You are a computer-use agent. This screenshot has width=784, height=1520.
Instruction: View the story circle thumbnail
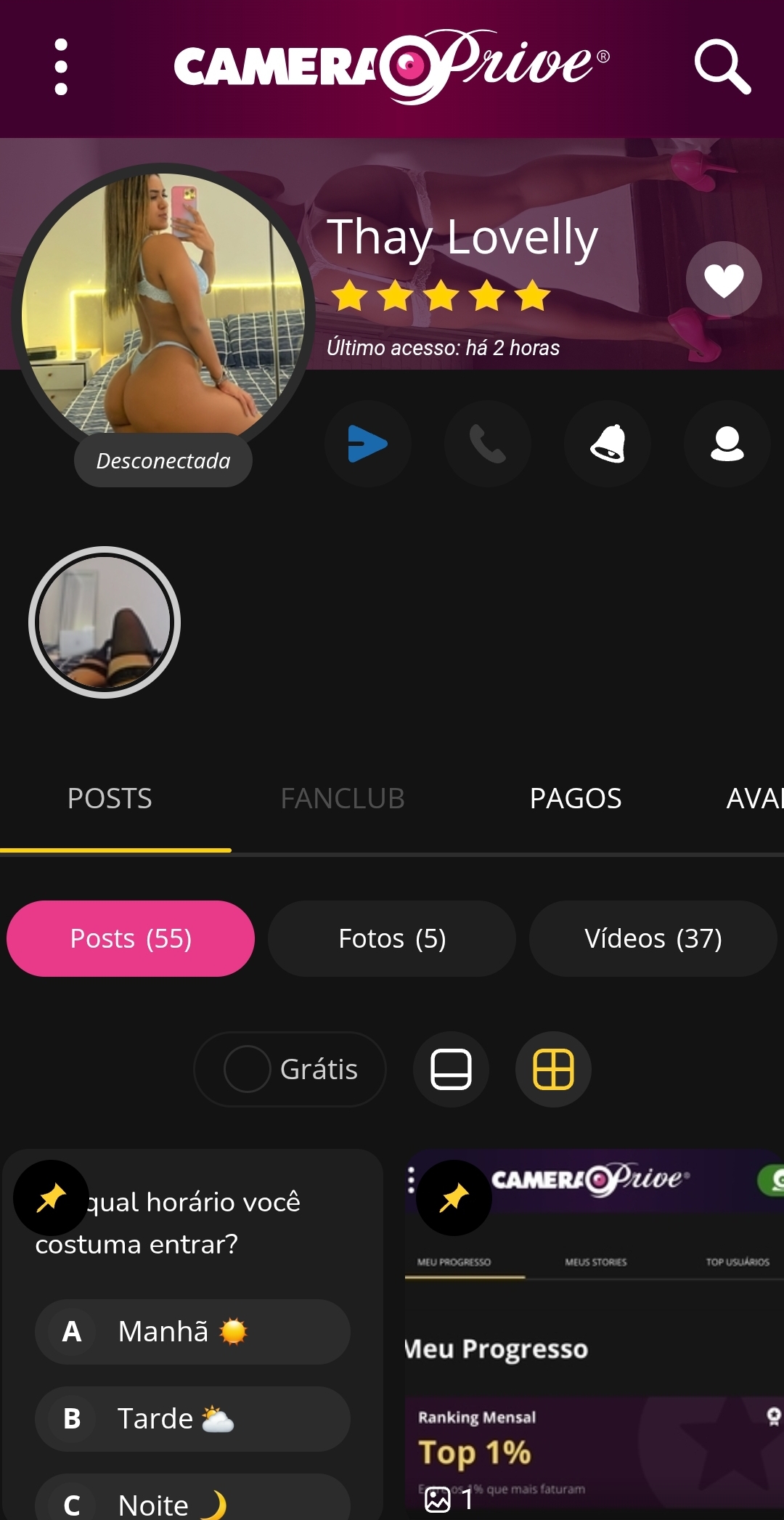pyautogui.click(x=105, y=622)
